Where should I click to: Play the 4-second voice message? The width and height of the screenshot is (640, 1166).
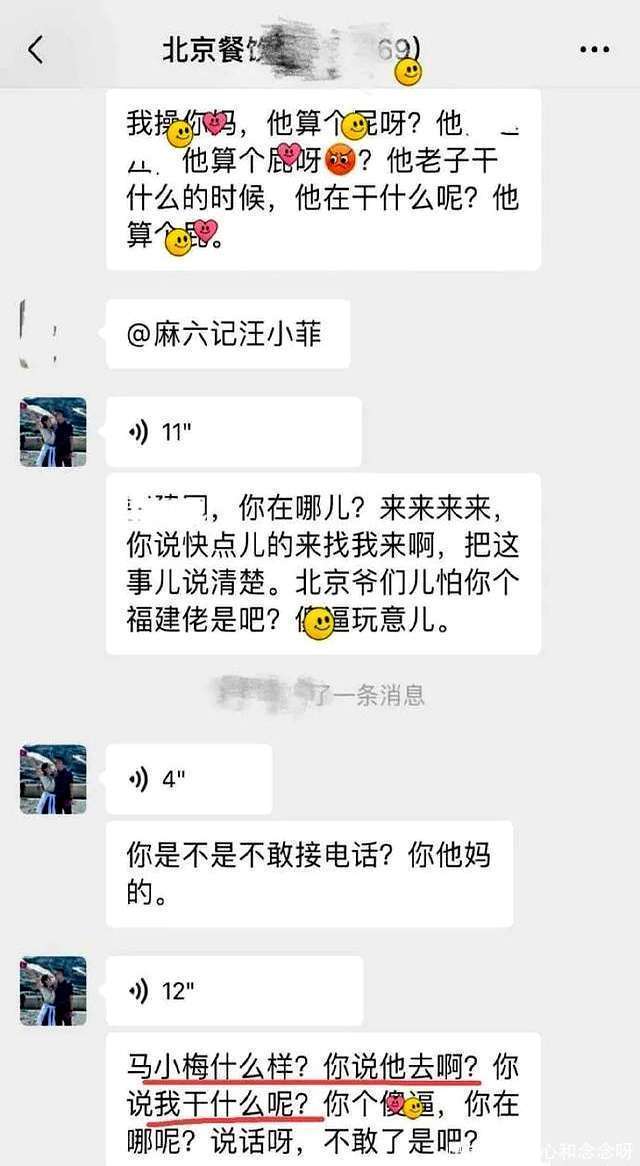click(x=188, y=779)
